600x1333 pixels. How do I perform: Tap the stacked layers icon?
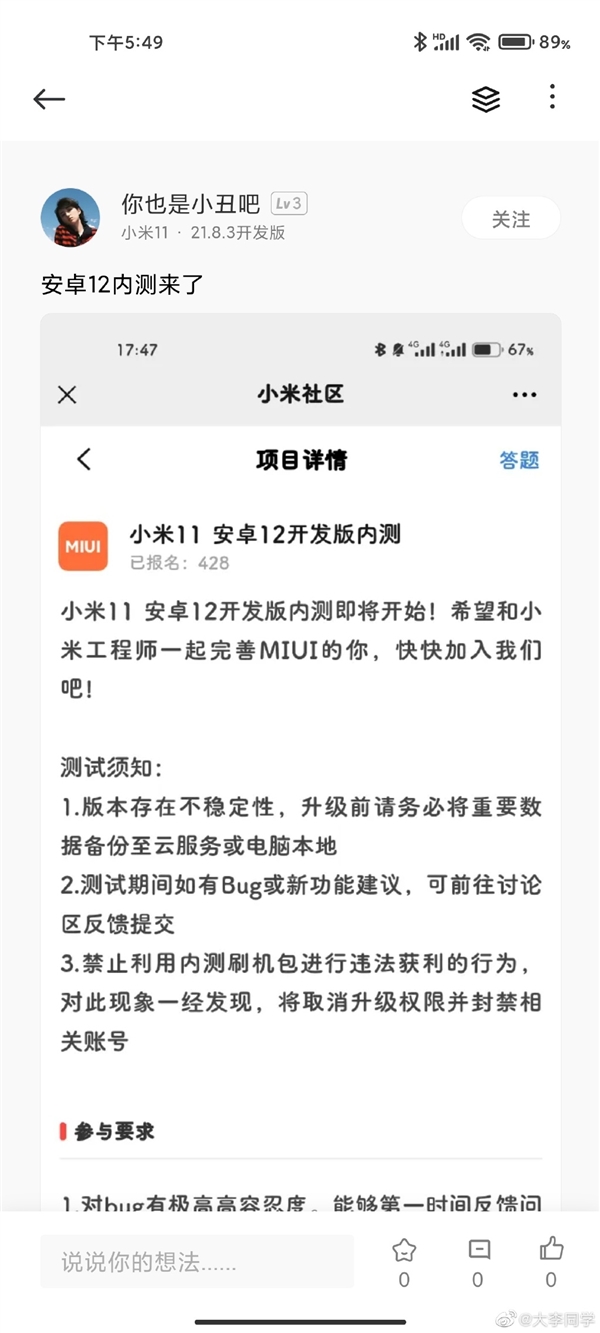coord(486,98)
